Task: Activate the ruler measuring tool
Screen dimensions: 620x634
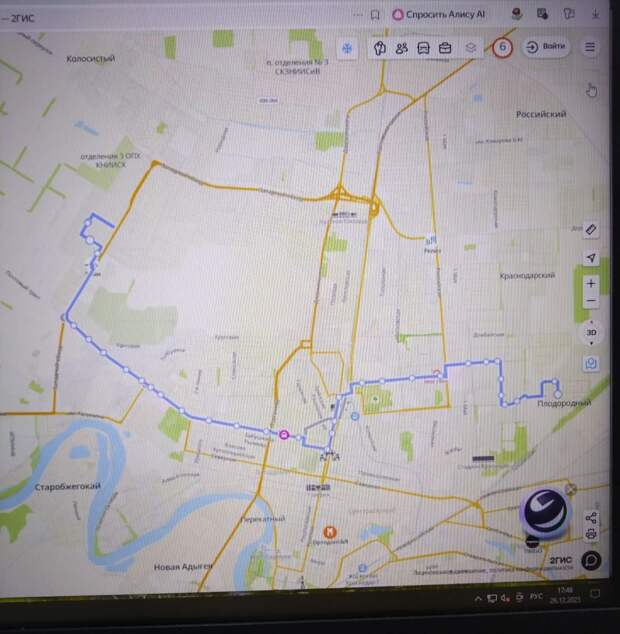Action: click(591, 229)
